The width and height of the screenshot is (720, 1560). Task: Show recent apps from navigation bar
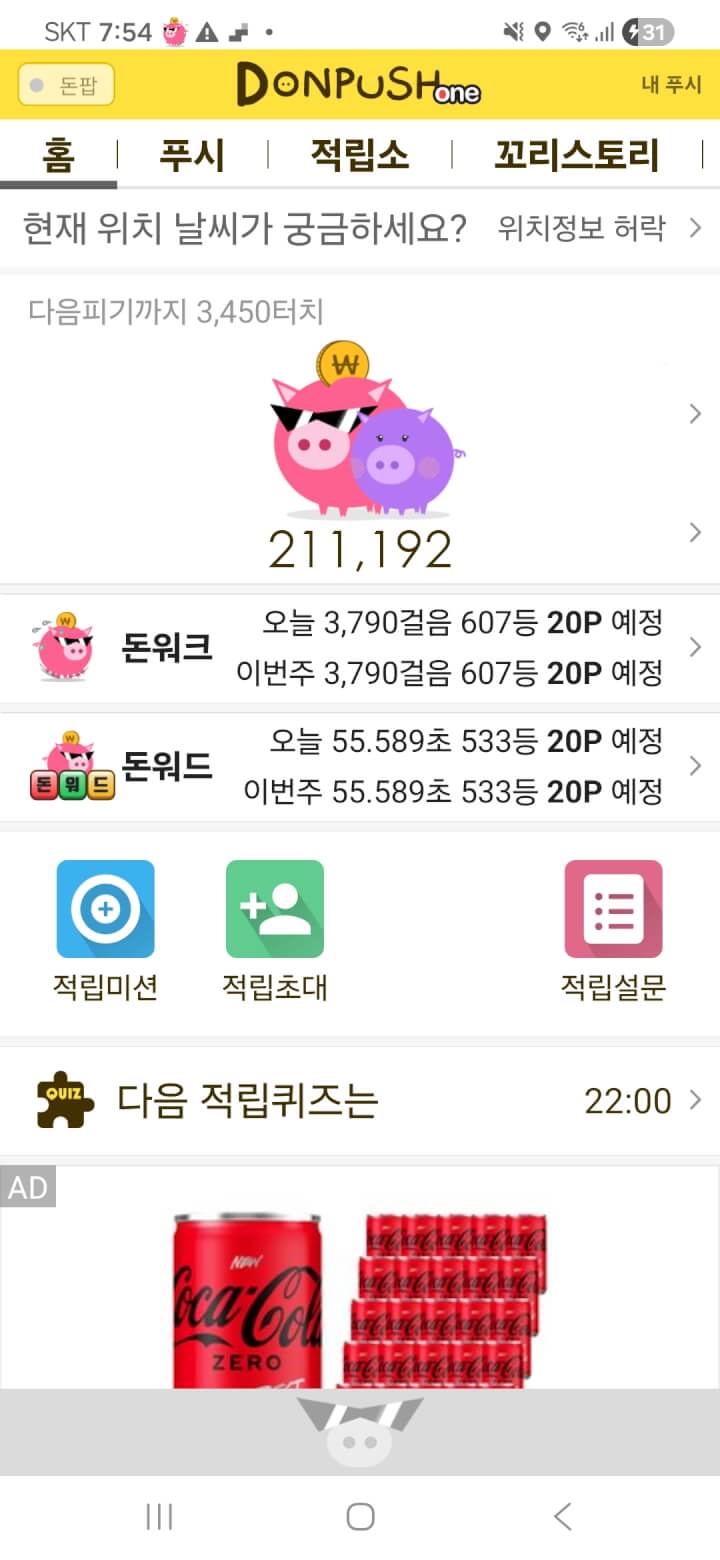159,1516
